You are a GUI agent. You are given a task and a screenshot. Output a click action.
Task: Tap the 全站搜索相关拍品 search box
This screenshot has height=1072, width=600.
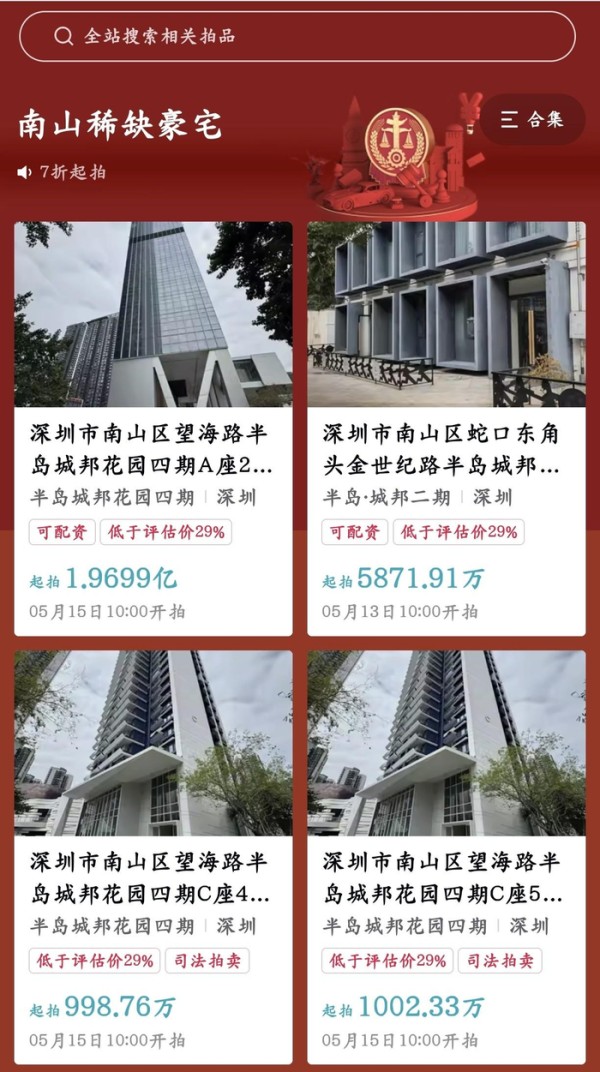click(297, 37)
